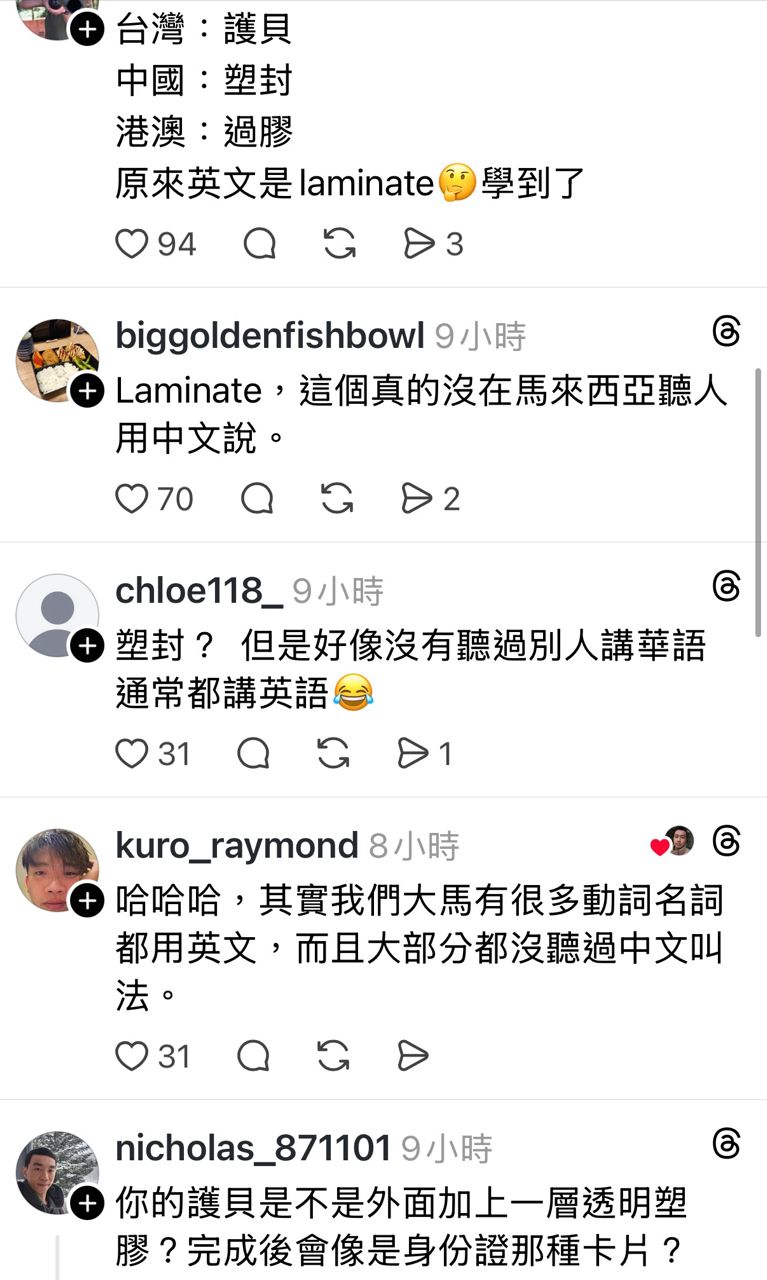Screen dimensions: 767x1280
Task: Repost chloe118_'s comment
Action: pyautogui.click(x=333, y=753)
